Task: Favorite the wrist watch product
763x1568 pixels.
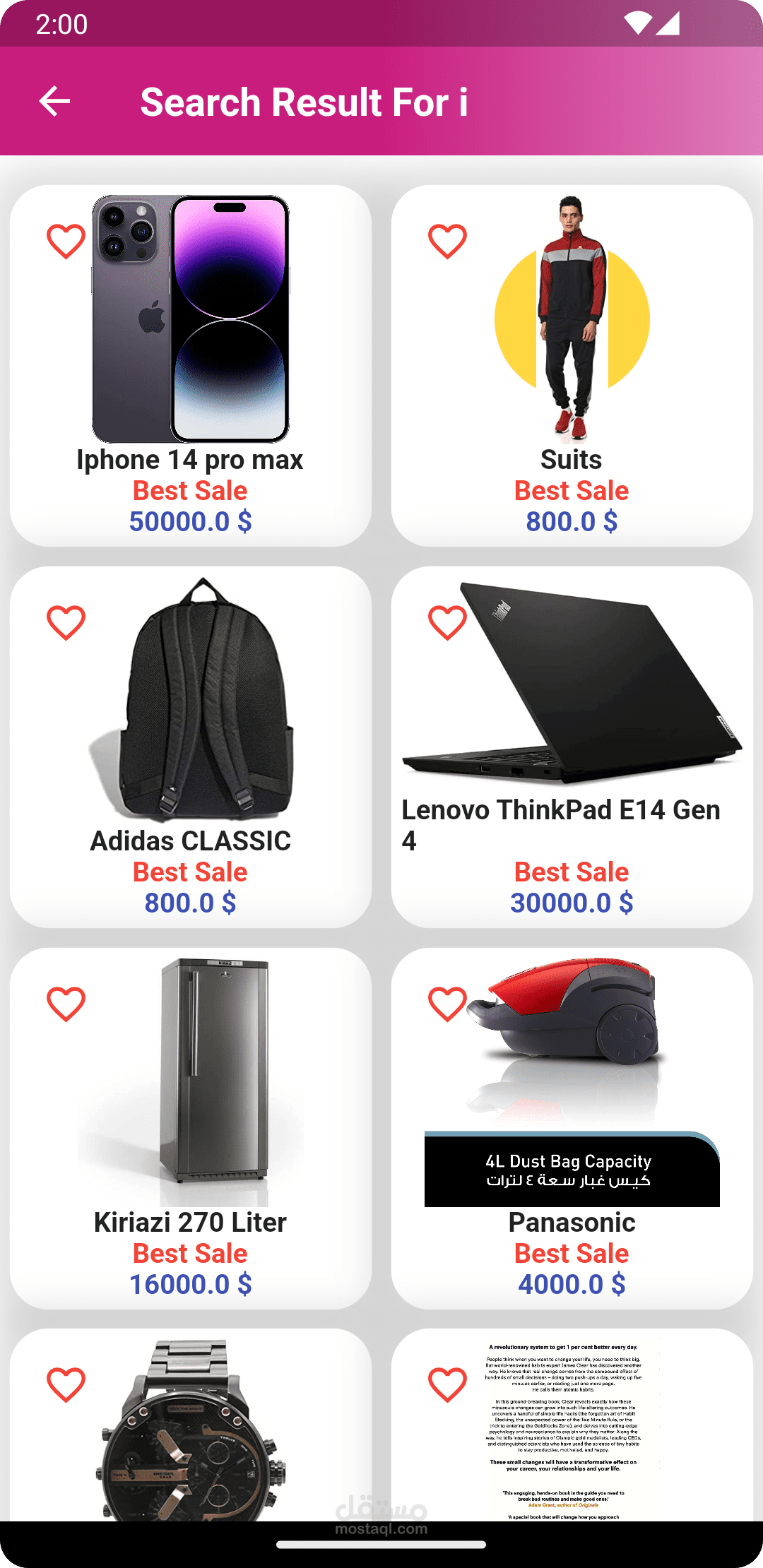Action: click(66, 1384)
